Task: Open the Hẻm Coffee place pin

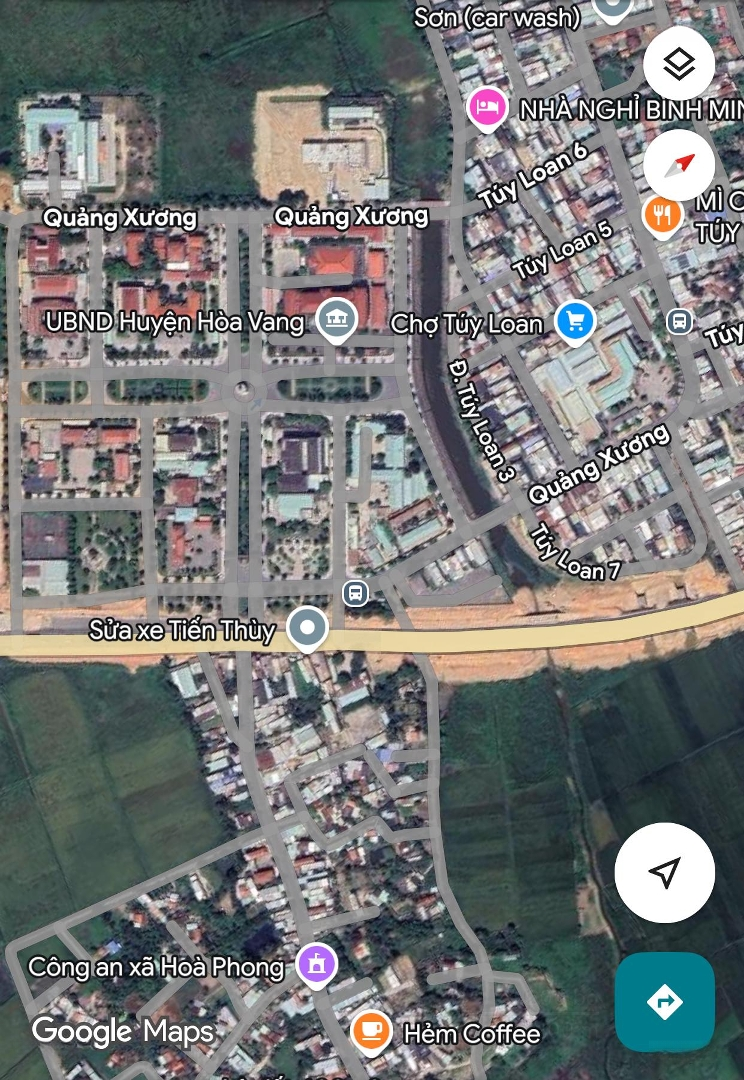Action: click(371, 1031)
